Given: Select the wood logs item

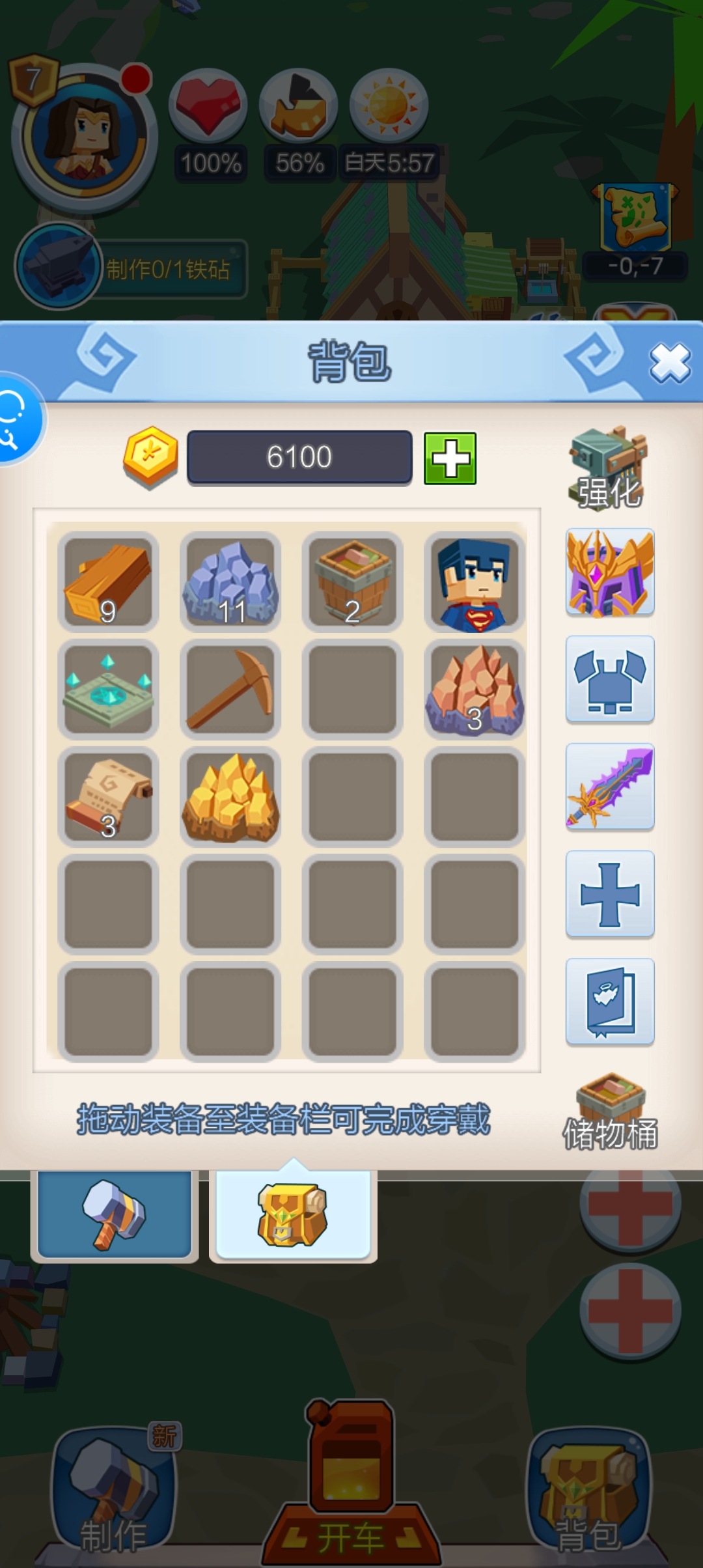Looking at the screenshot, I should pos(108,582).
